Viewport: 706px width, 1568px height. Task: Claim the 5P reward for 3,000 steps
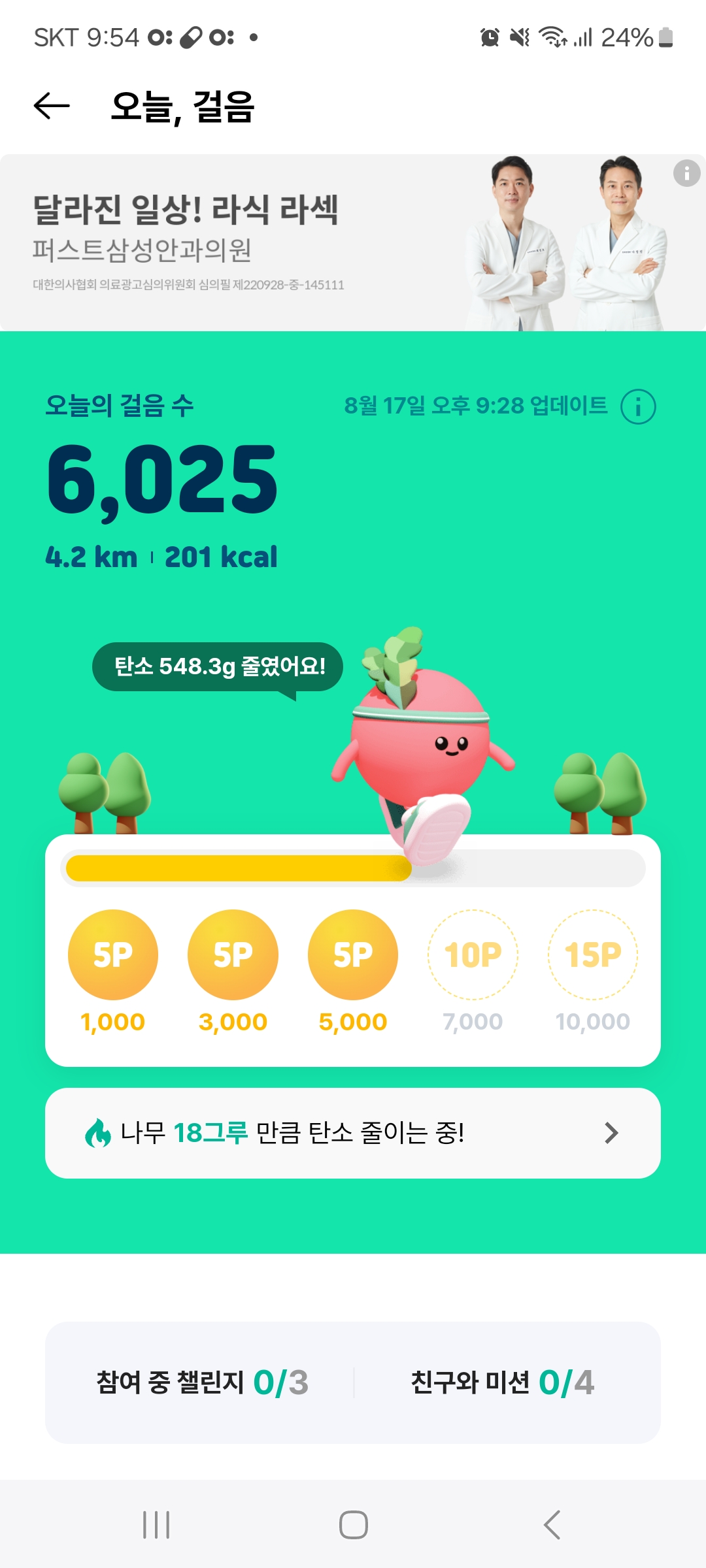click(233, 955)
